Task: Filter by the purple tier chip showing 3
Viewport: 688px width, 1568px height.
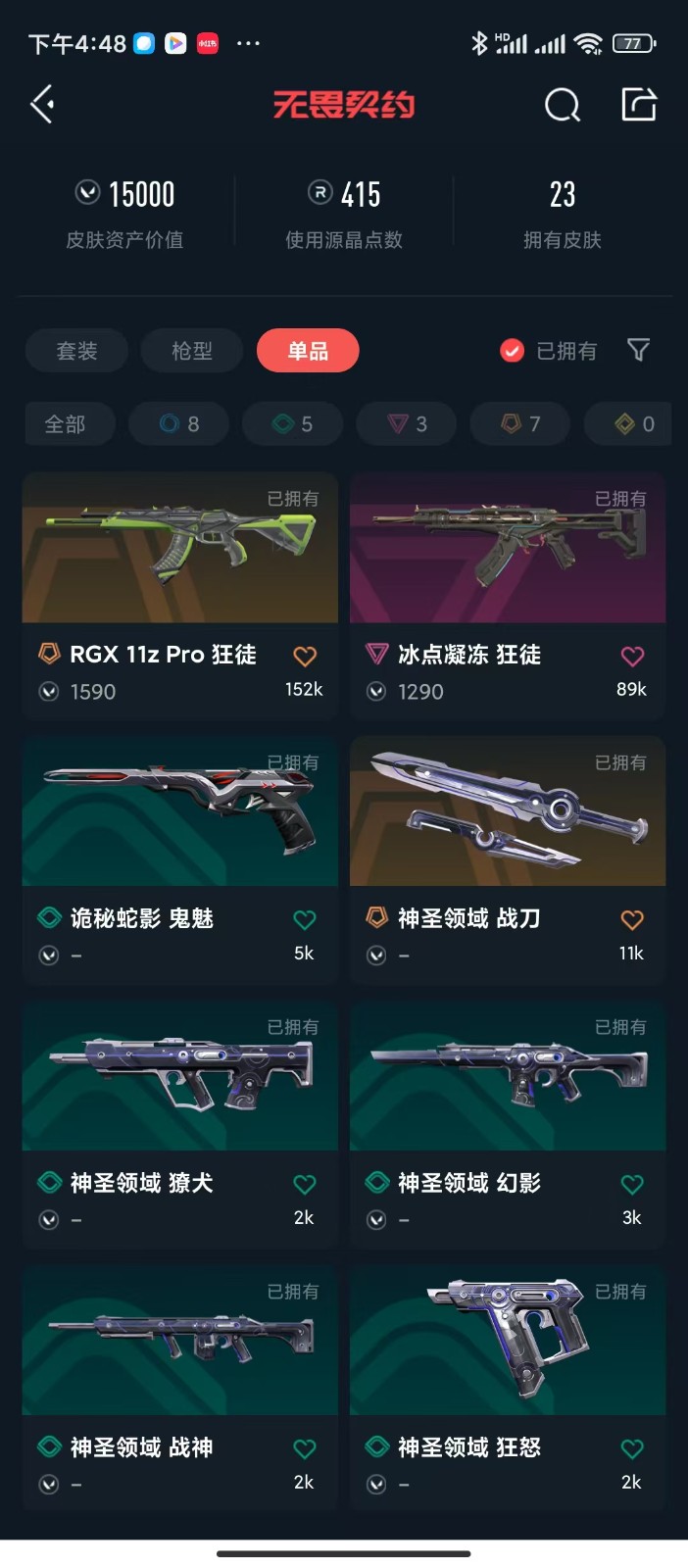Action: point(408,424)
